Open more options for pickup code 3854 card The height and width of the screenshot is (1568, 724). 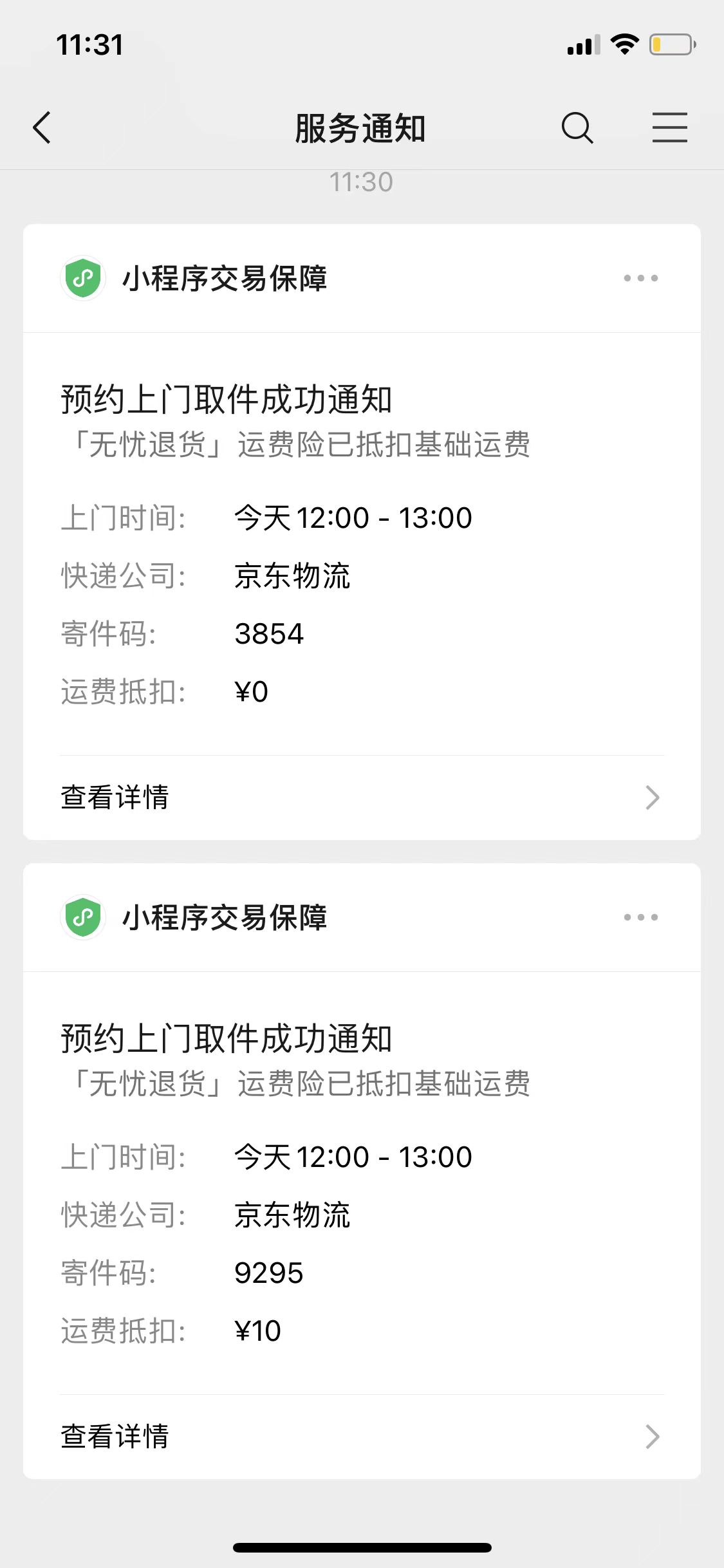pyautogui.click(x=640, y=278)
